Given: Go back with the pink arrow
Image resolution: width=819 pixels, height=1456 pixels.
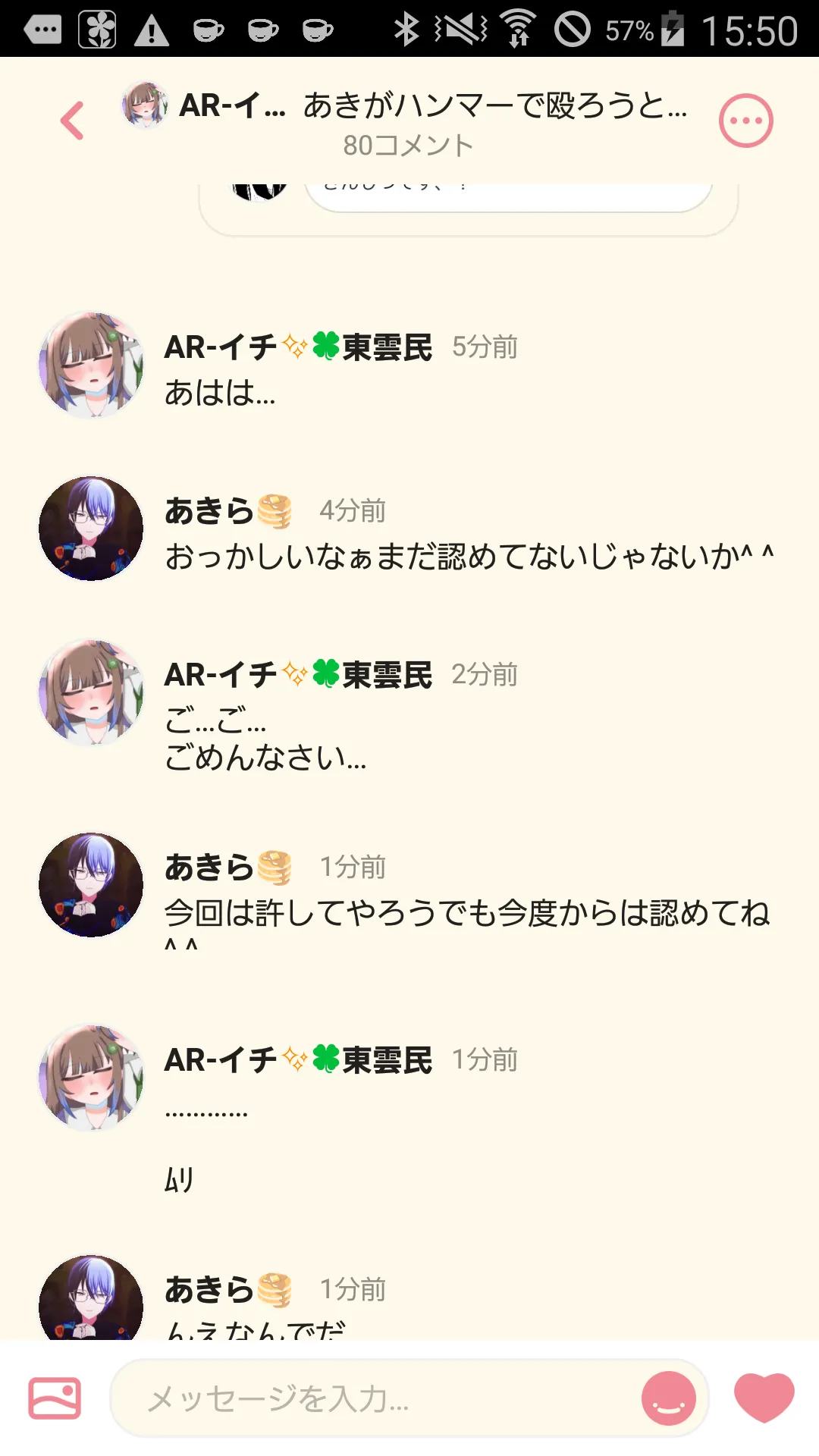Looking at the screenshot, I should tap(72, 121).
